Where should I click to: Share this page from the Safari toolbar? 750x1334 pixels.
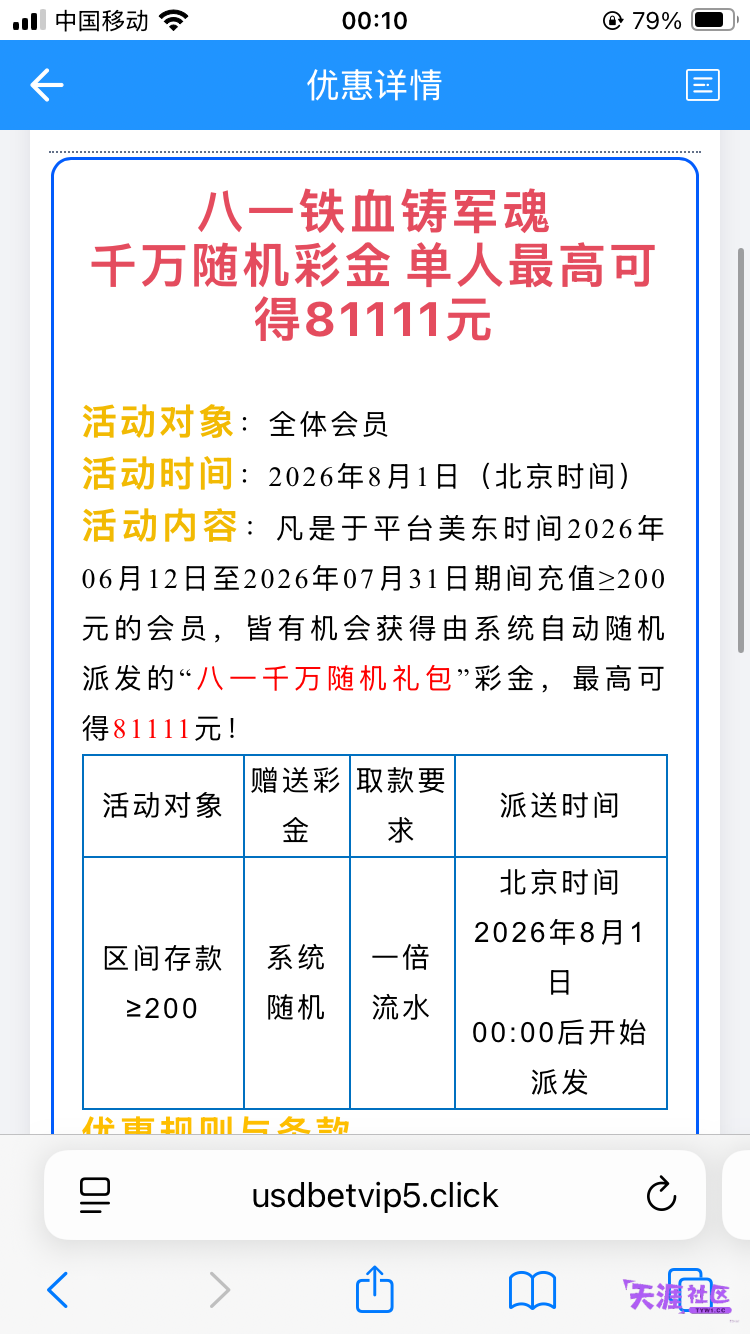pyautogui.click(x=375, y=1288)
